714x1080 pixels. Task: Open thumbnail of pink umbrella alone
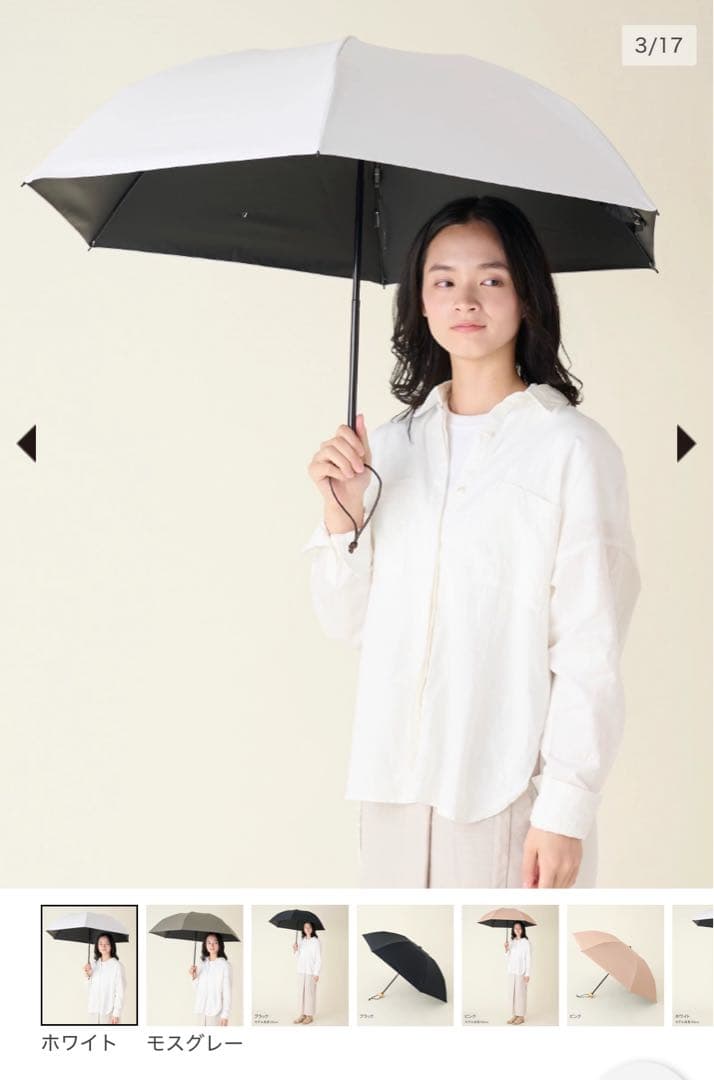click(615, 964)
